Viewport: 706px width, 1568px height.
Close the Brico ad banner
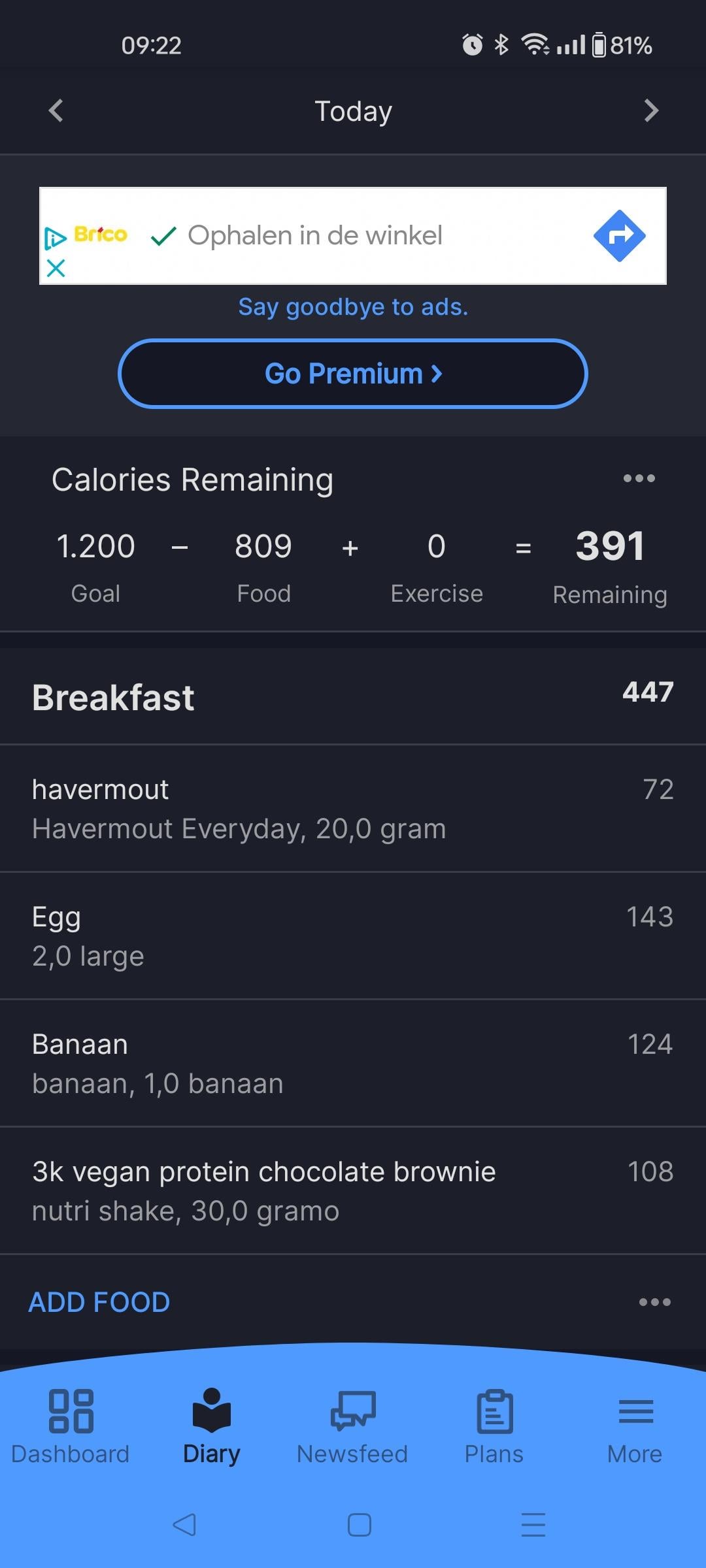pos(56,268)
